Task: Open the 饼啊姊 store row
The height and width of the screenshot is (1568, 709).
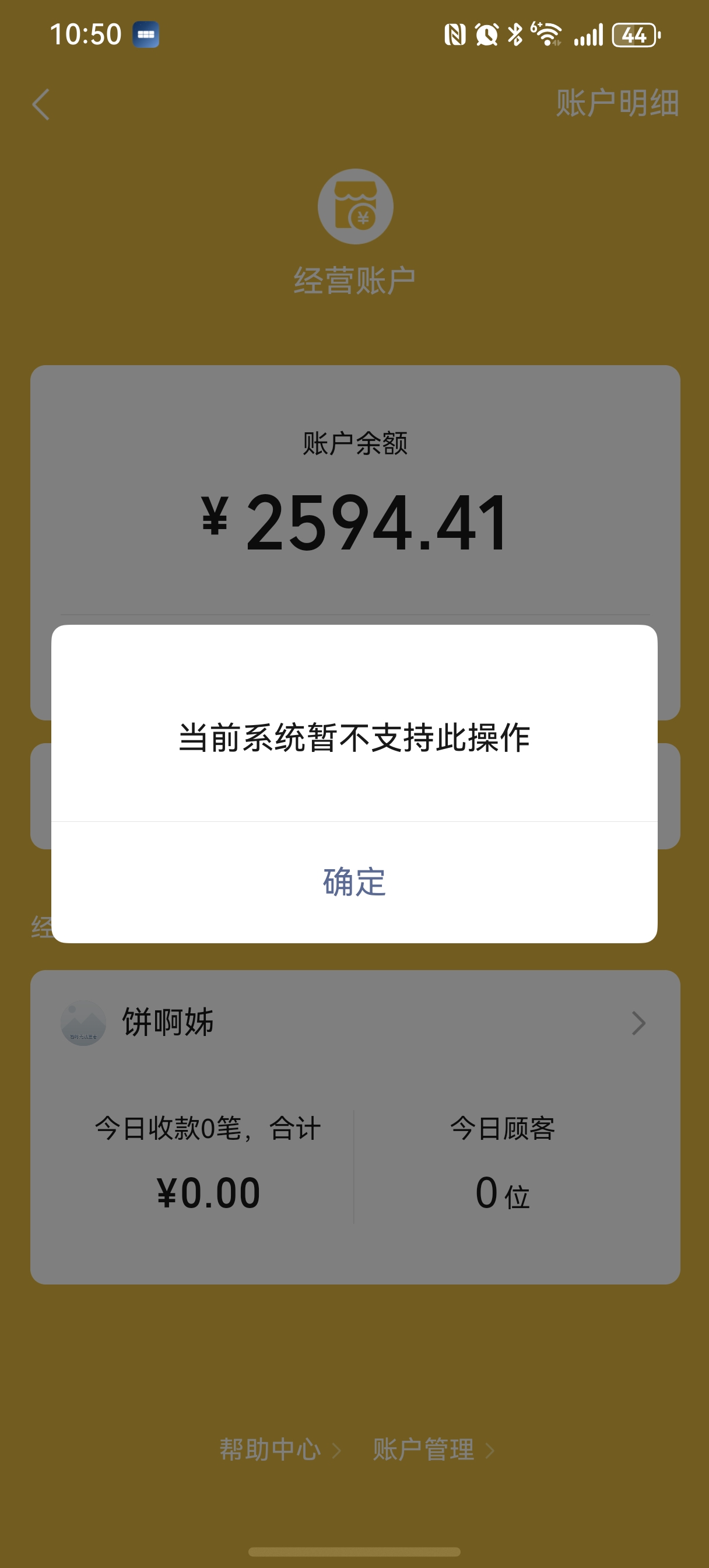Action: point(354,1023)
